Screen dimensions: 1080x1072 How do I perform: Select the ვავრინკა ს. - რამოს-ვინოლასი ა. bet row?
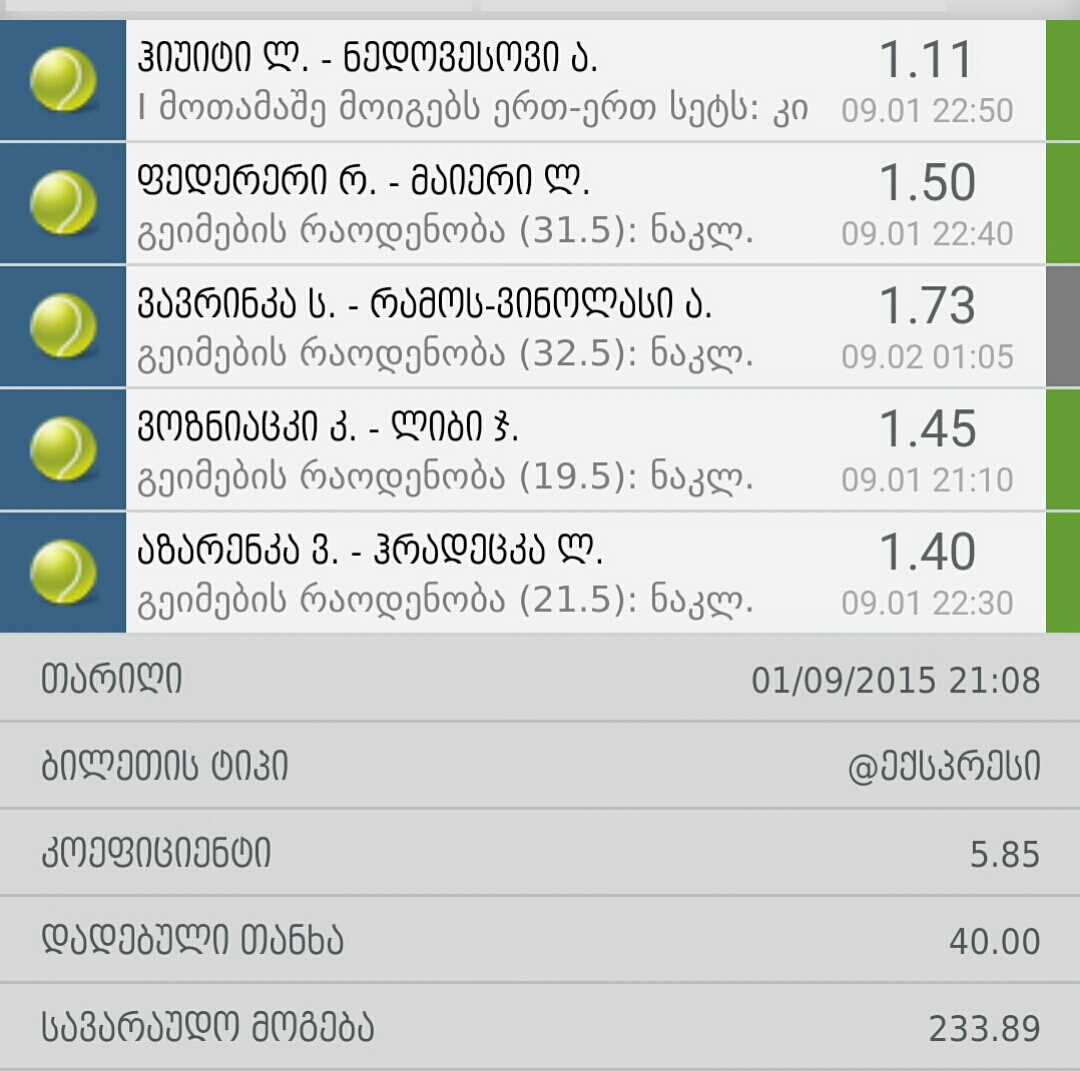[540, 327]
